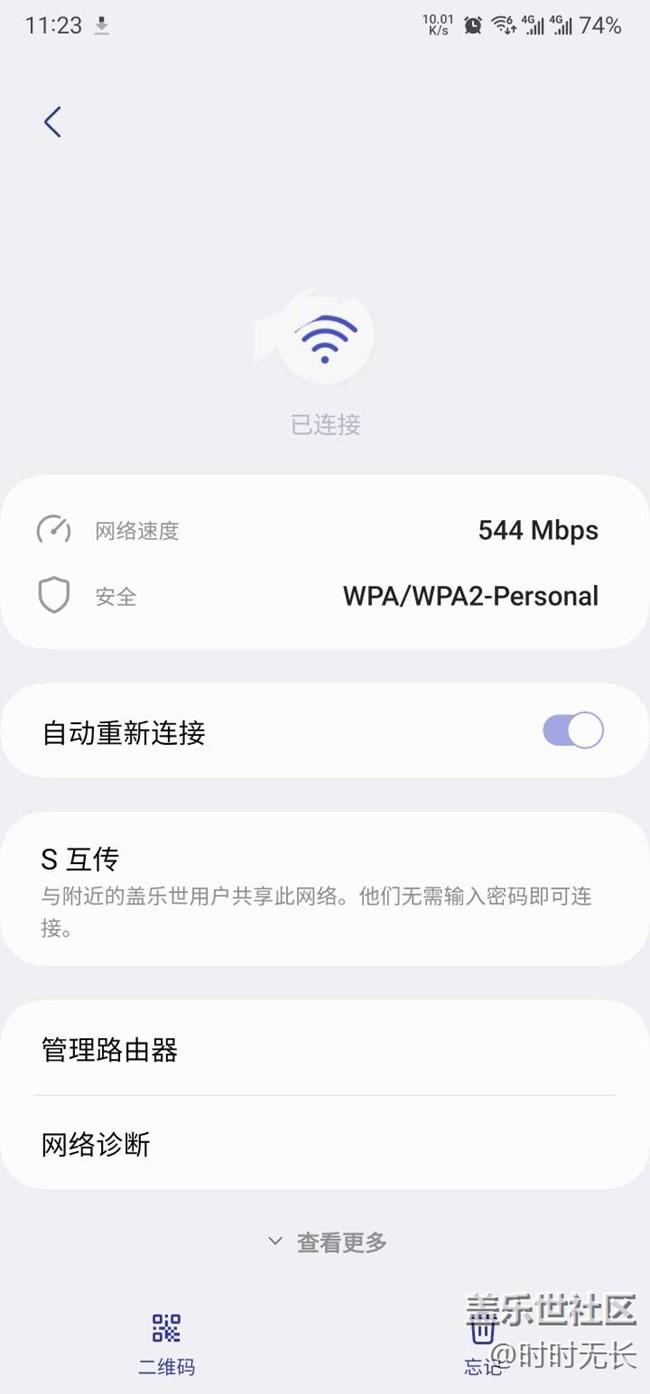Show the 二维码 for this network

(166, 1344)
